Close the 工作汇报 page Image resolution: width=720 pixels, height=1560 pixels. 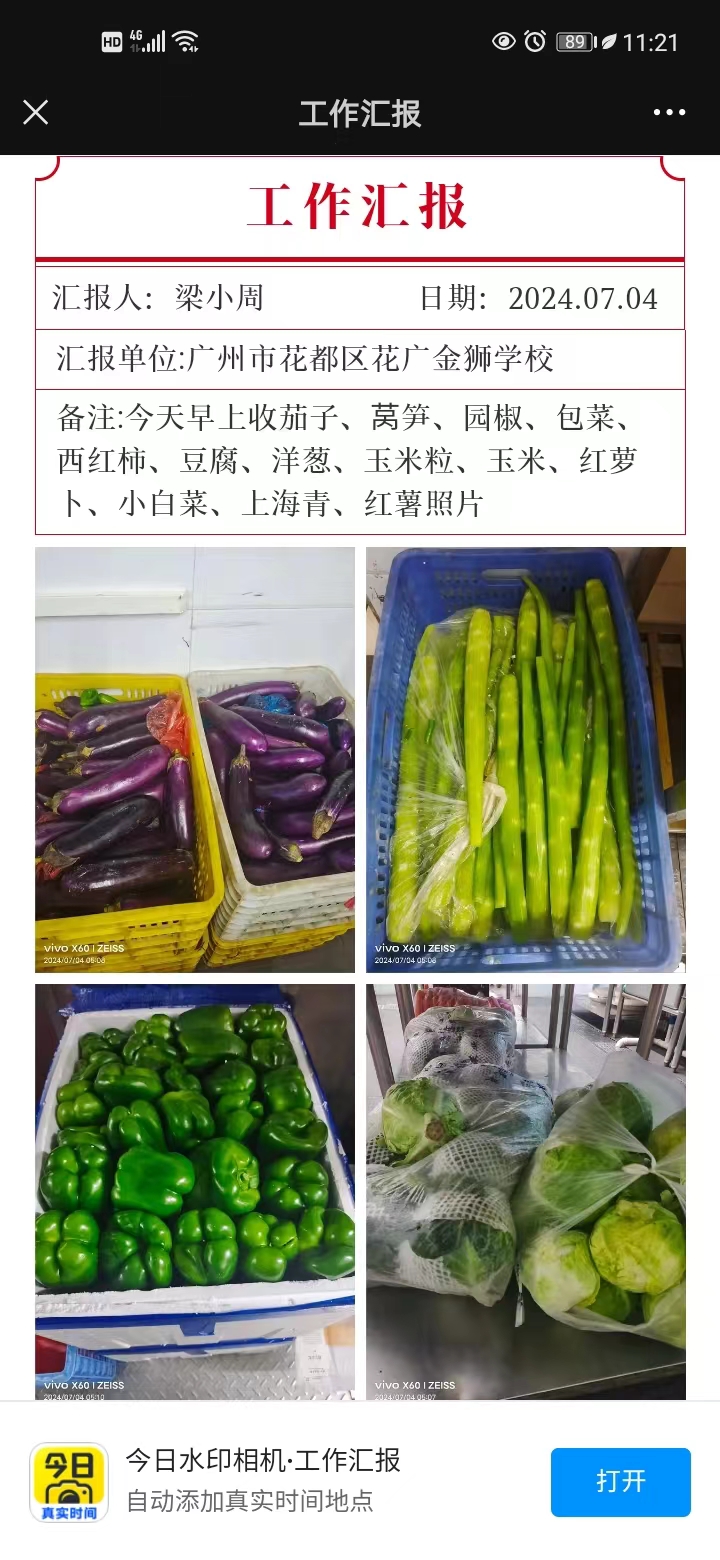[35, 112]
